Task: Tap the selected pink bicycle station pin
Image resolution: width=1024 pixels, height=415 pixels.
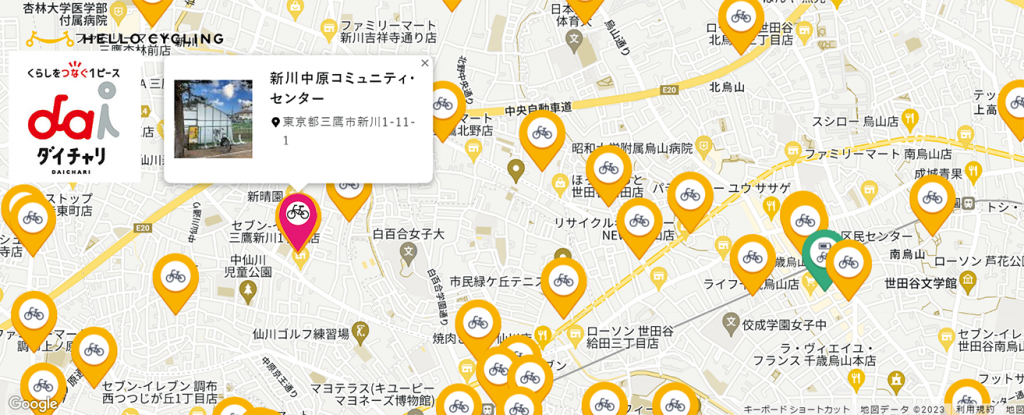Action: point(297,213)
